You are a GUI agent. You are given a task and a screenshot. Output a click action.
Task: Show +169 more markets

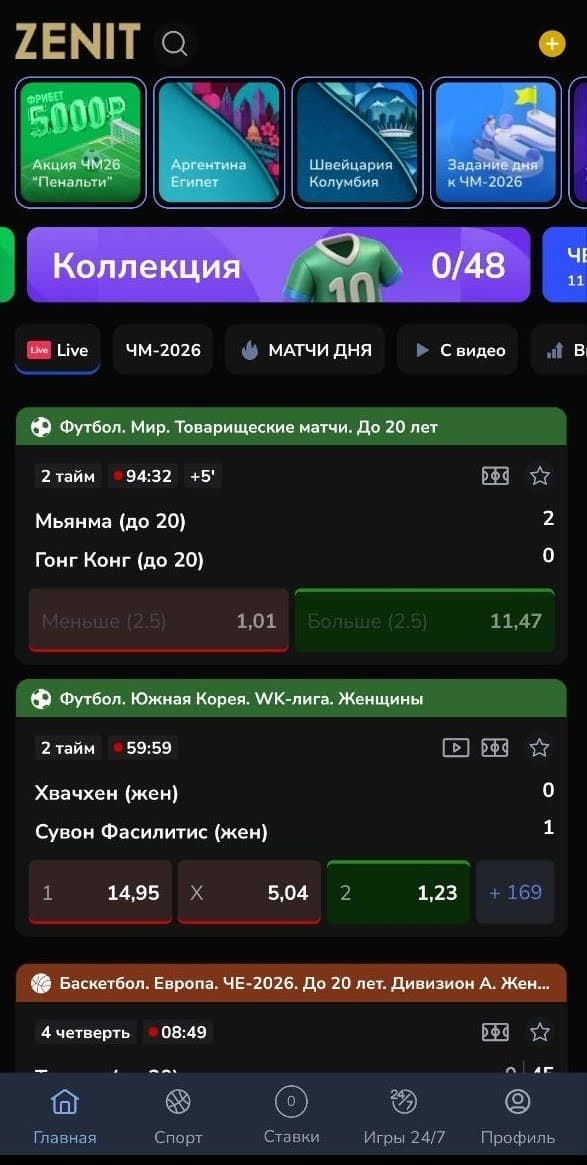coord(516,892)
